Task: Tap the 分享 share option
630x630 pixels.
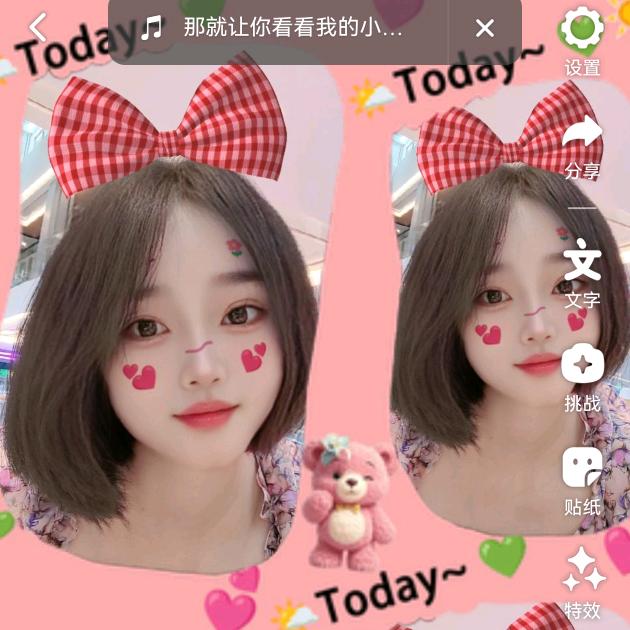Action: coord(582,145)
